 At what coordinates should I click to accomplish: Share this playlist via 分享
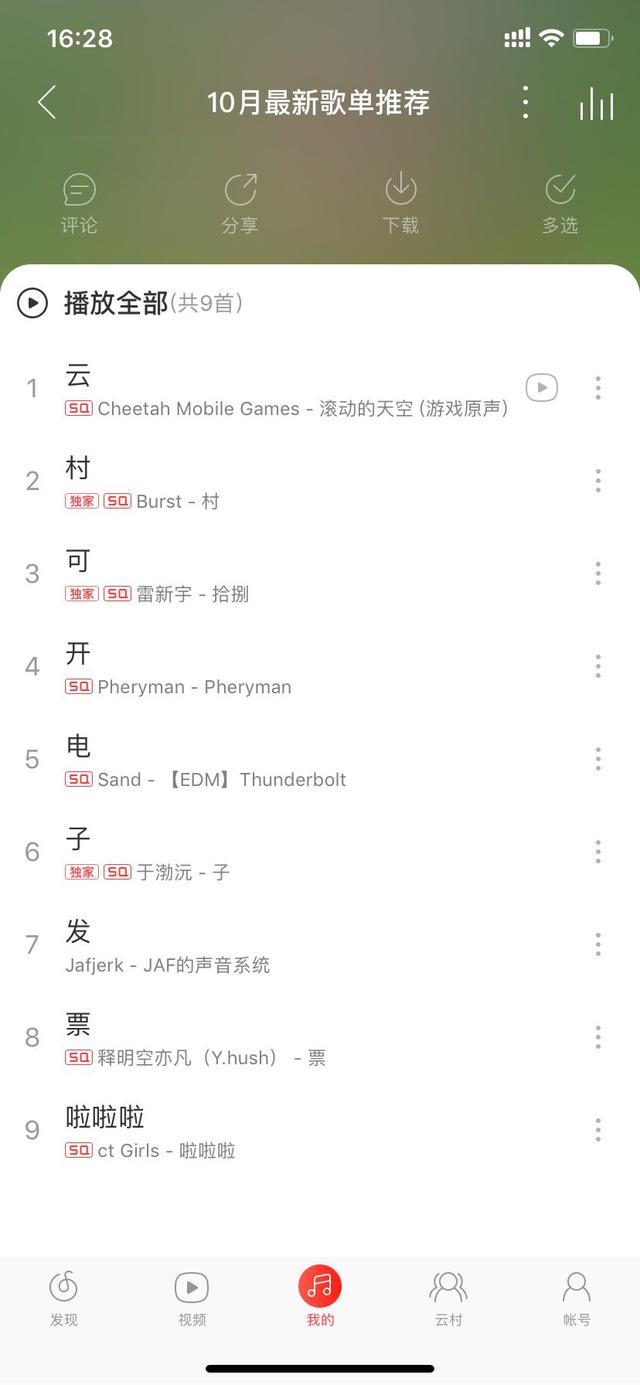[240, 204]
